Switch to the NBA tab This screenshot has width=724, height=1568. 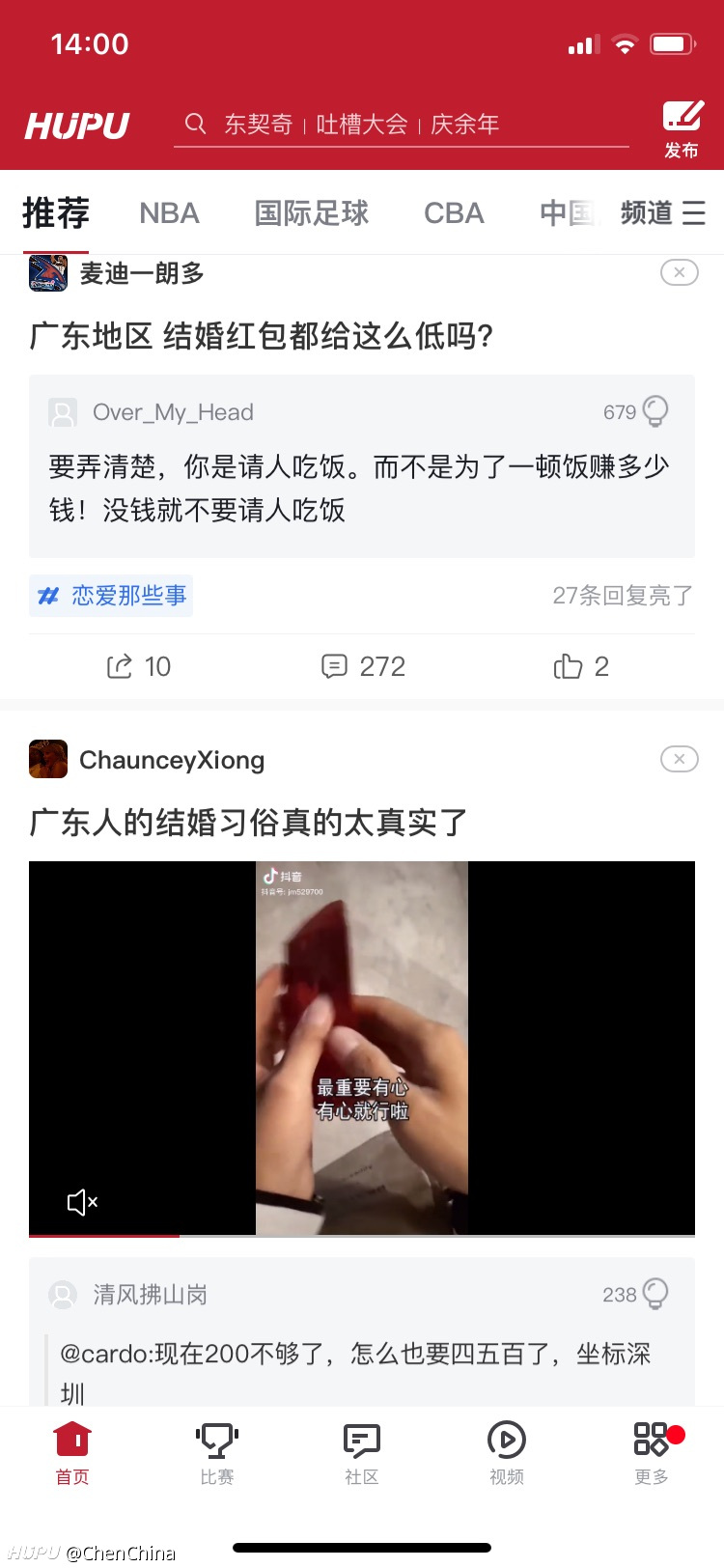point(169,212)
